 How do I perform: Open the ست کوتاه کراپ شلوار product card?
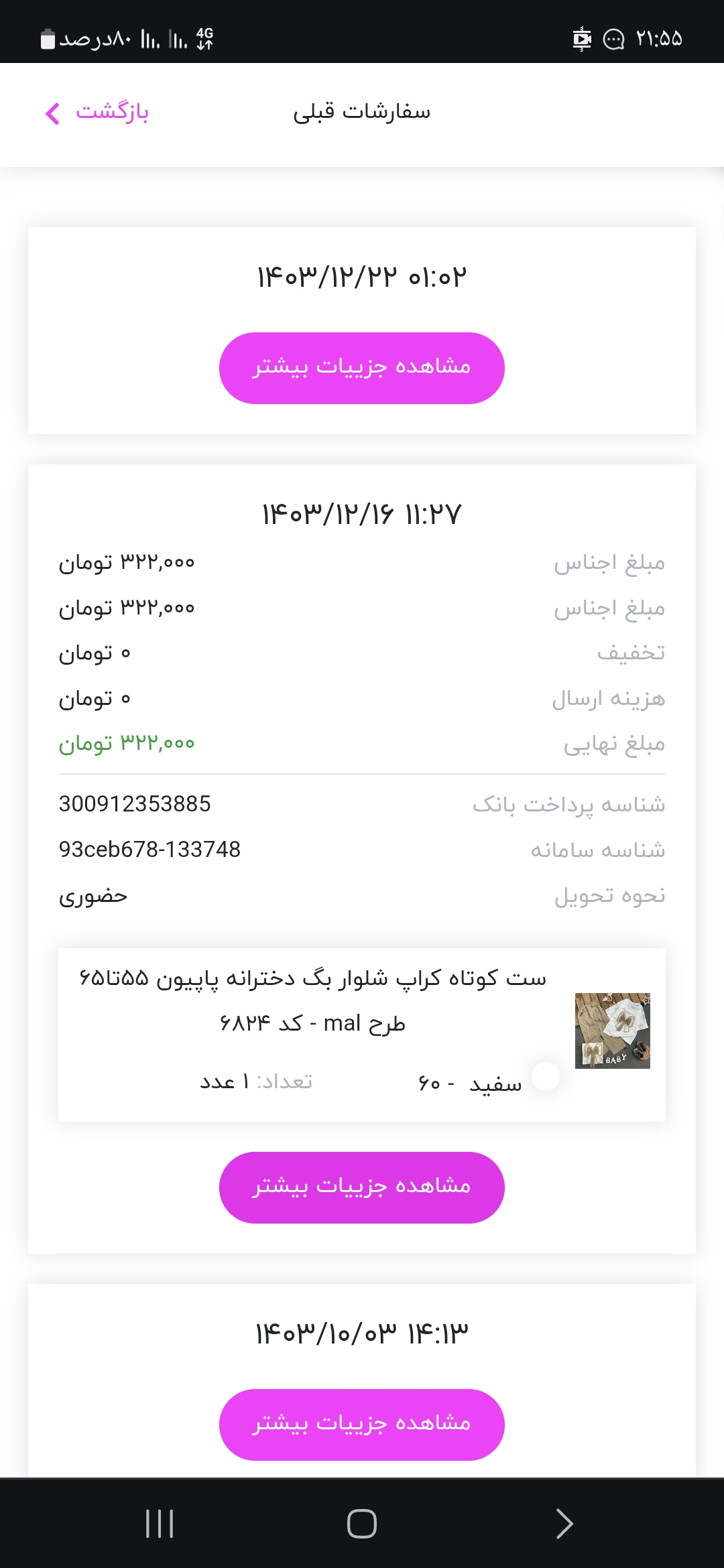362,1035
